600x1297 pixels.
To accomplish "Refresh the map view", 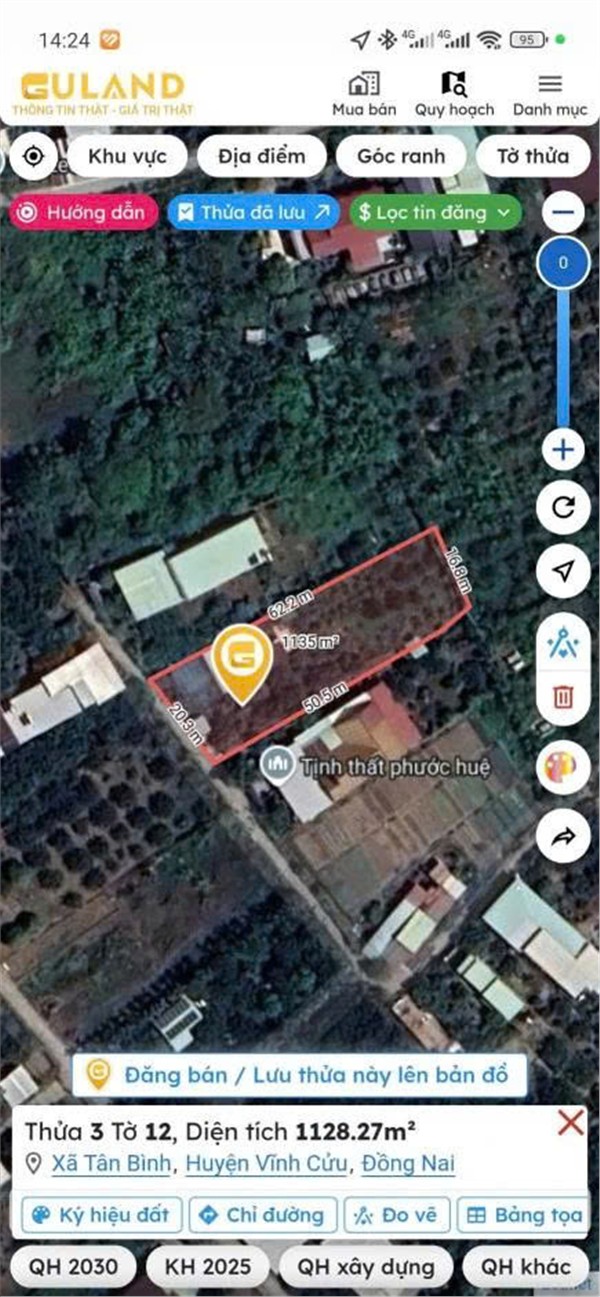I will (563, 508).
